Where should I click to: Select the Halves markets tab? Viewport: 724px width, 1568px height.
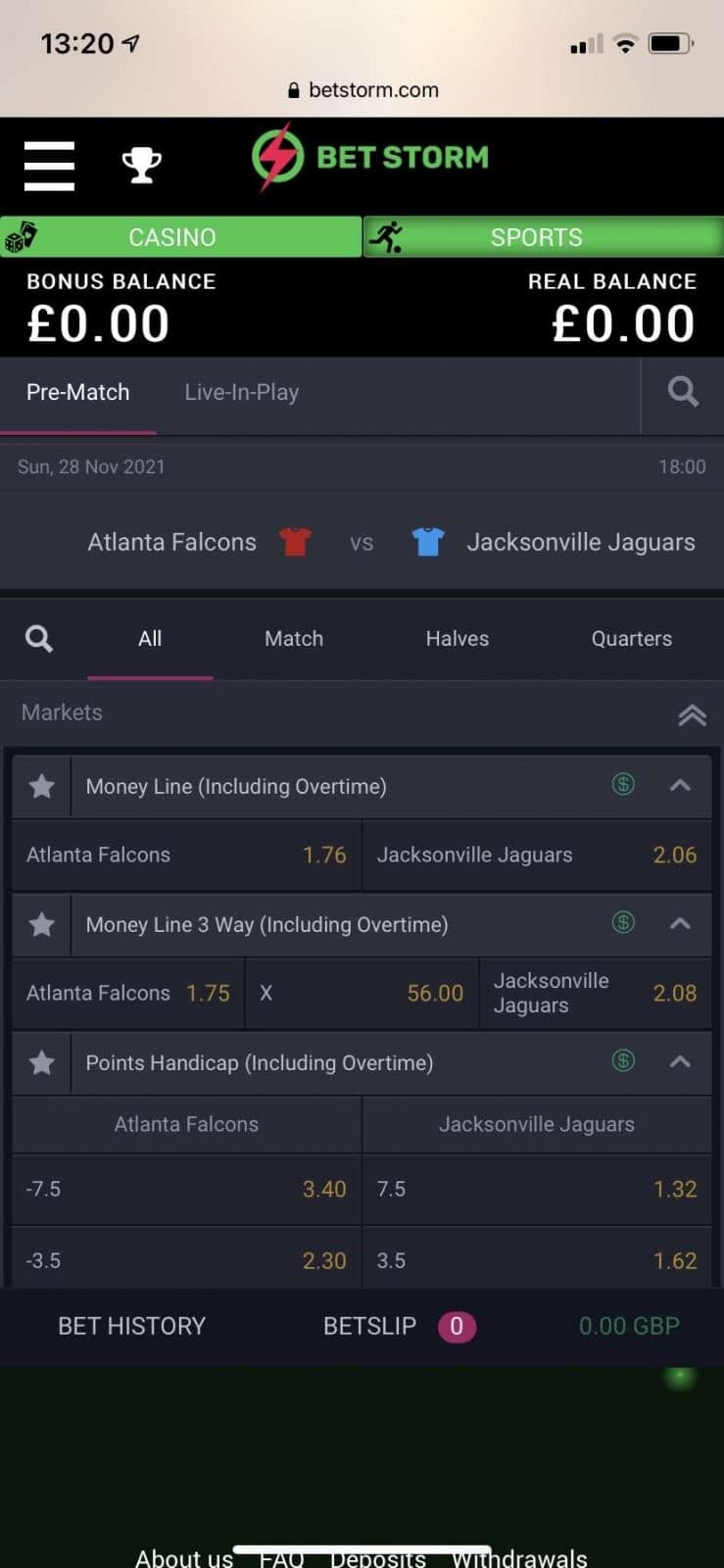tap(457, 638)
